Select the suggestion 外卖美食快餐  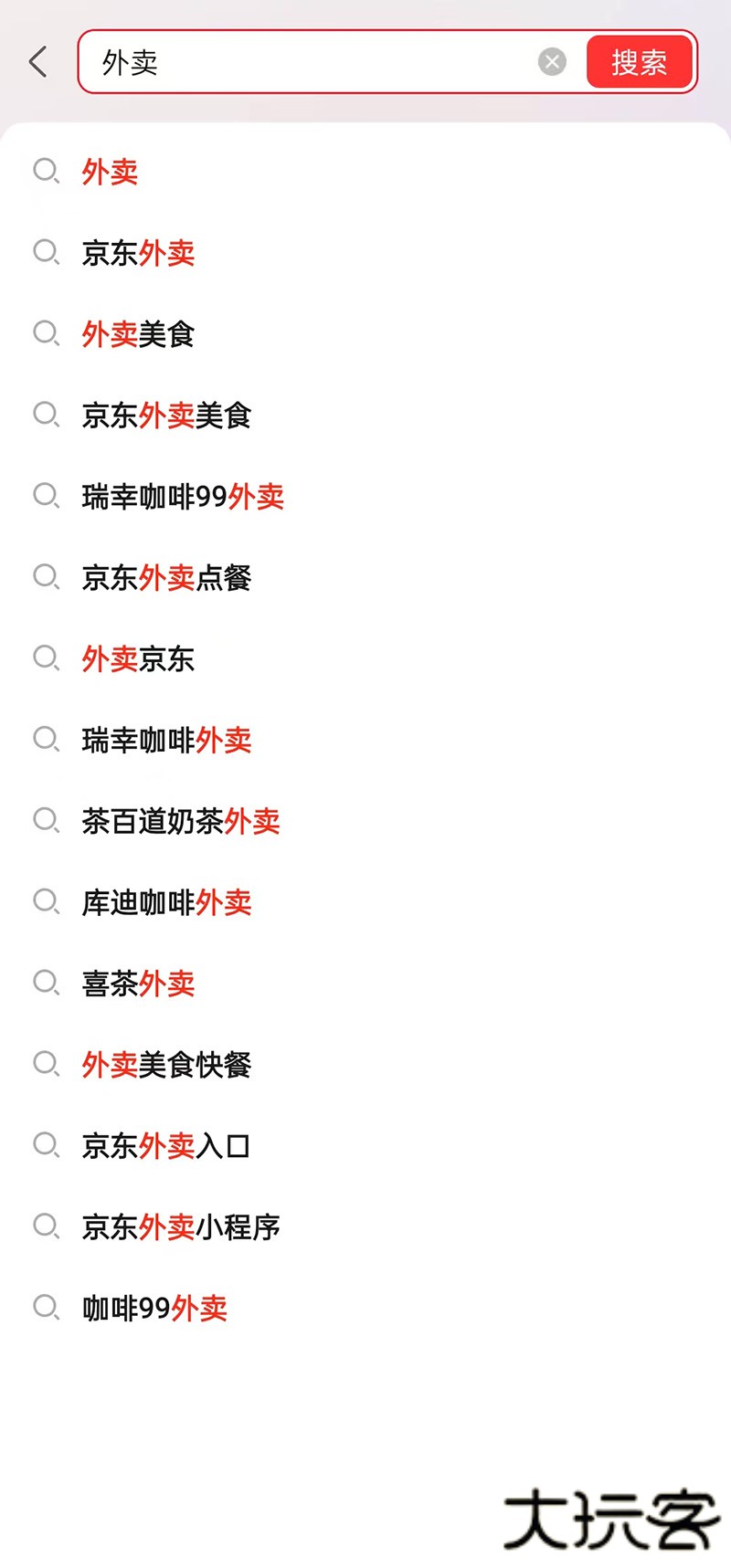166,1065
